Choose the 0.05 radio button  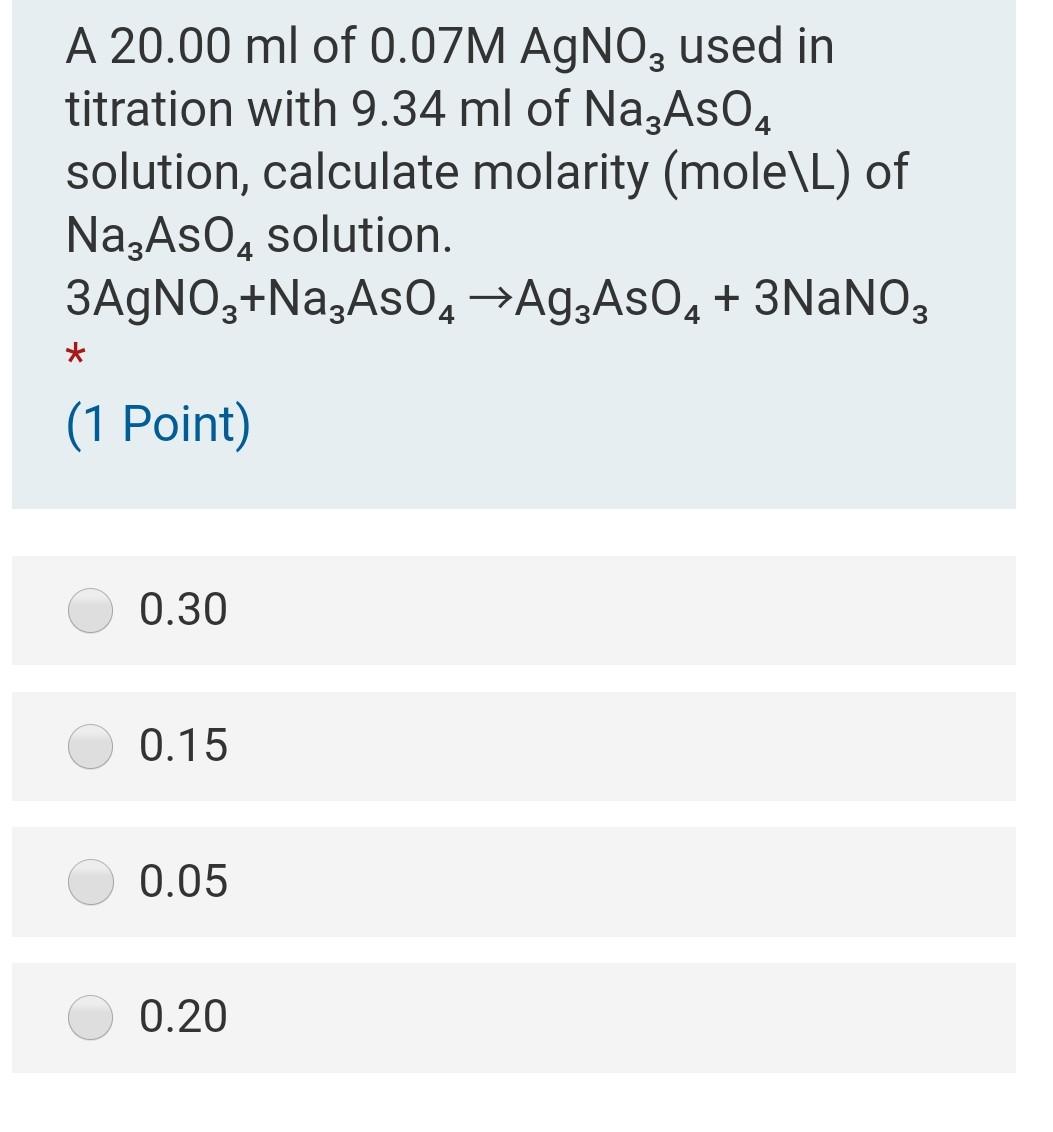point(91,883)
